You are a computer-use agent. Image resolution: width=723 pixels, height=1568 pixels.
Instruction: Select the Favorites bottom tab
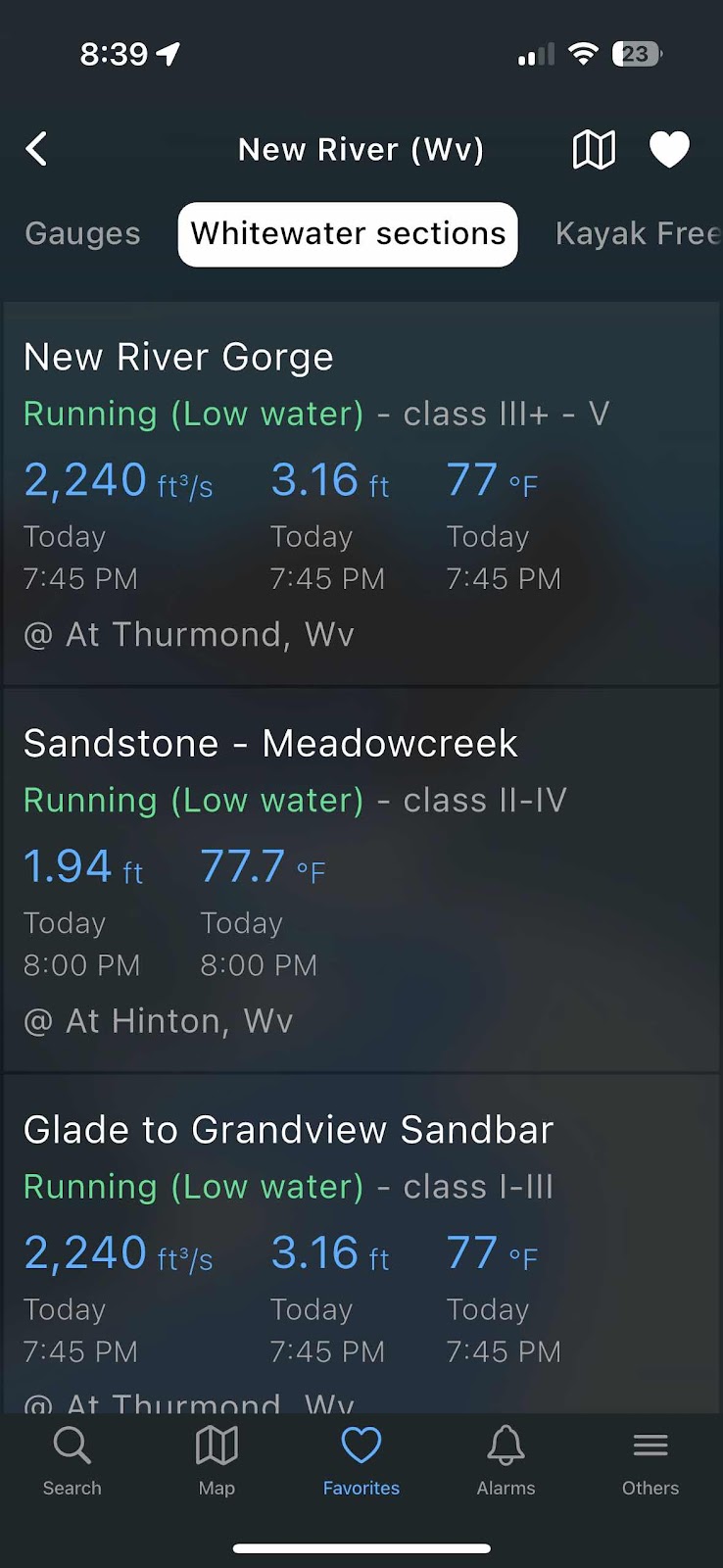click(361, 1461)
